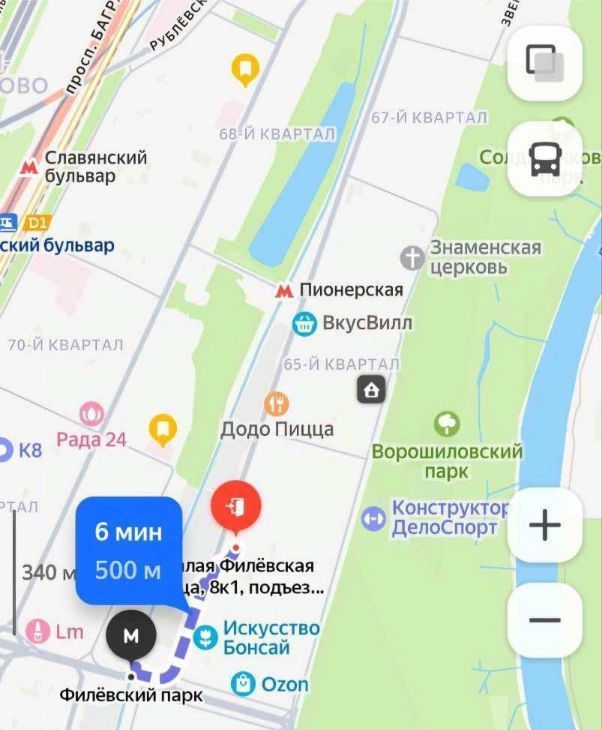Select the Знаменская церковь place

[413, 257]
